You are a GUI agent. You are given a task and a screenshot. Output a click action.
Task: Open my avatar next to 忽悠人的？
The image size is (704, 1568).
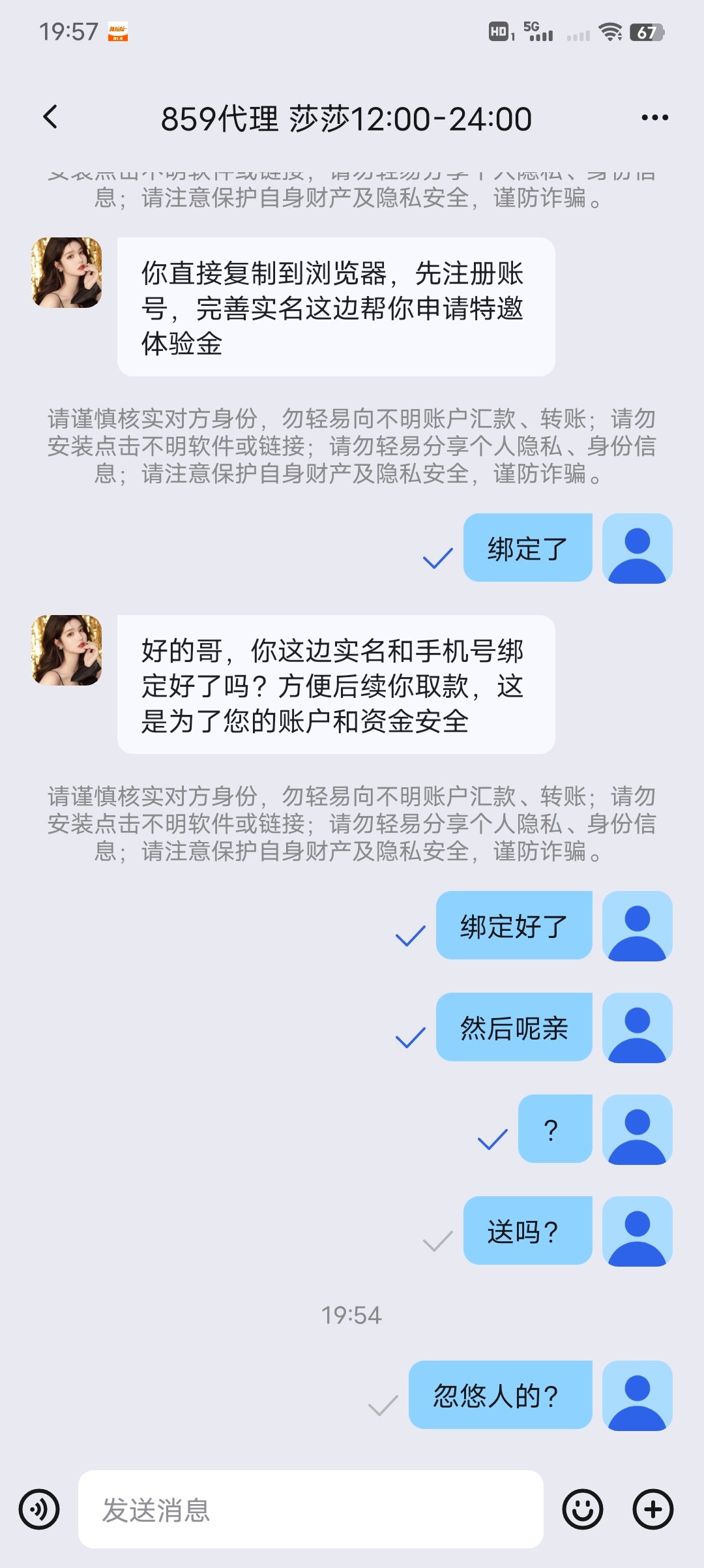coord(637,1396)
